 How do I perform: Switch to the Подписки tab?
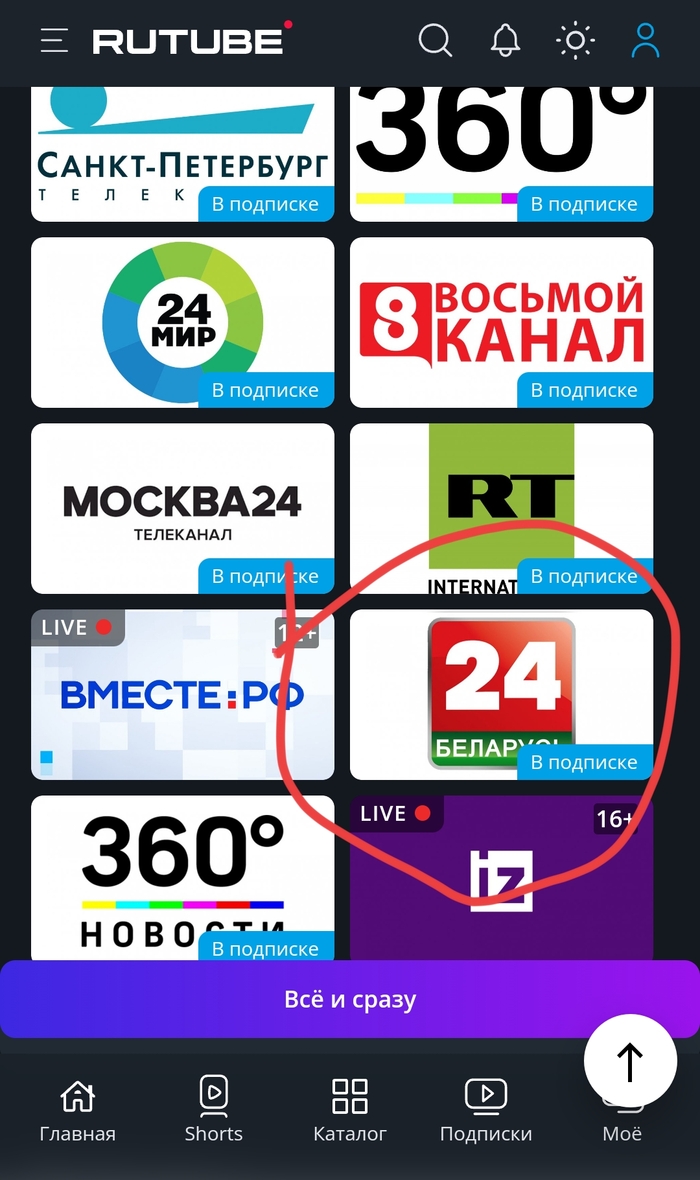point(486,1110)
